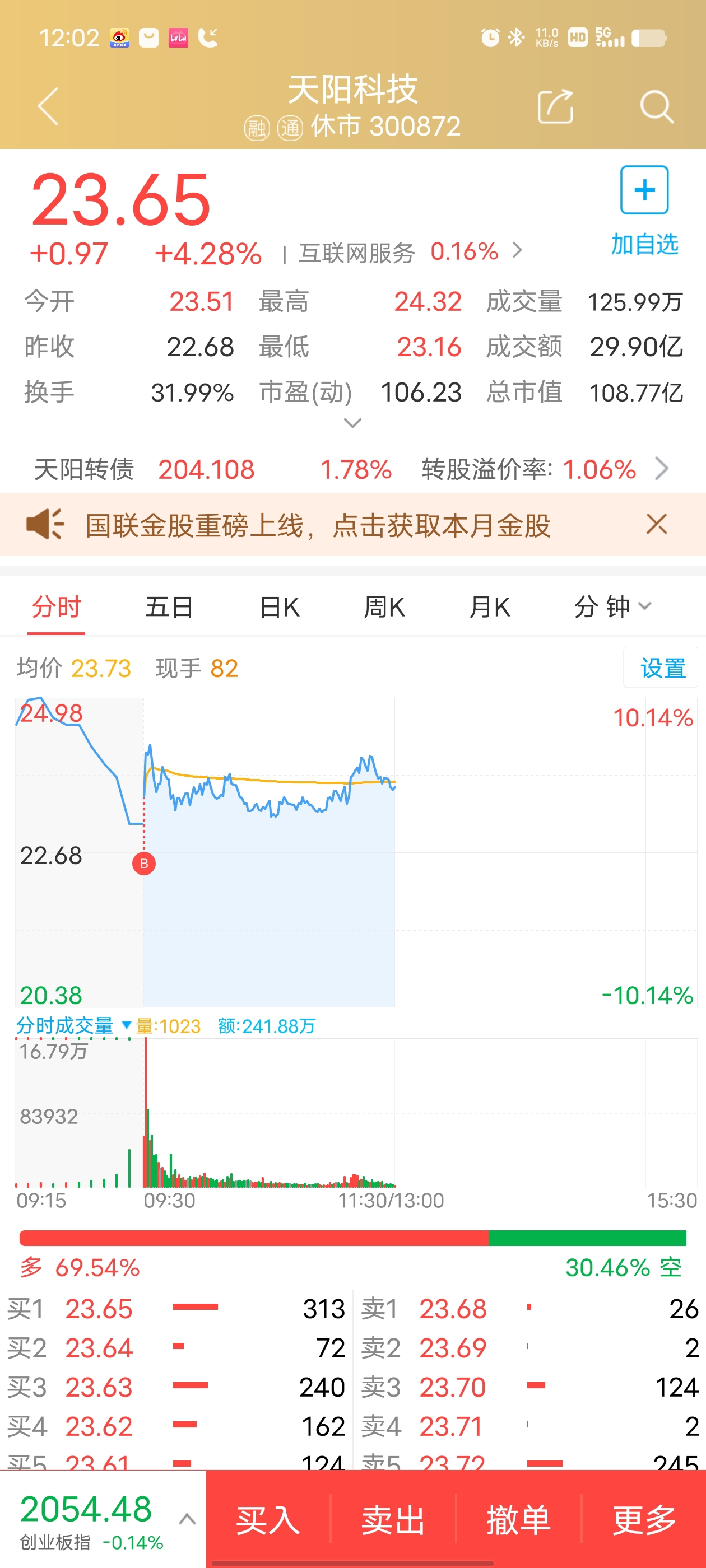
Task: Dismiss the 国联金股 banner
Action: pos(657,524)
